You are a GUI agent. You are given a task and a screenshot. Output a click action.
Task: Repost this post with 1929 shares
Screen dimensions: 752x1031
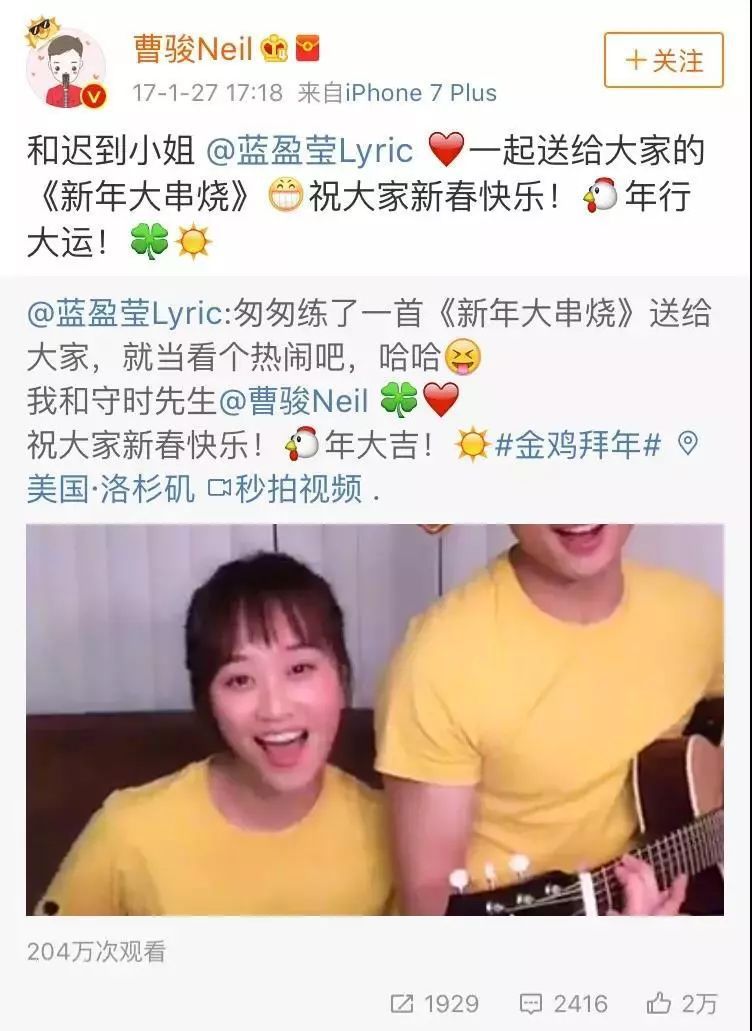434,1003
